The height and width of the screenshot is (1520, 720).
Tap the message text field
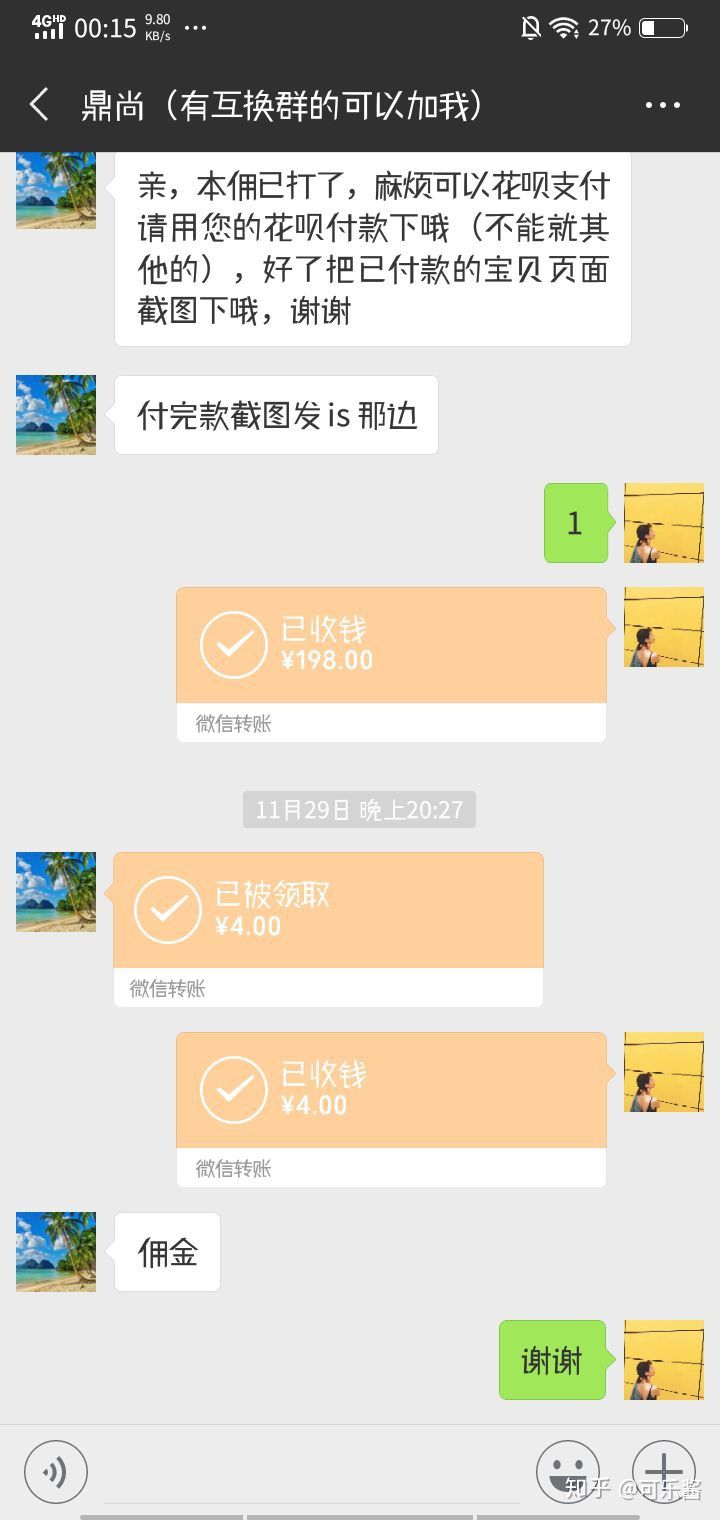310,1472
